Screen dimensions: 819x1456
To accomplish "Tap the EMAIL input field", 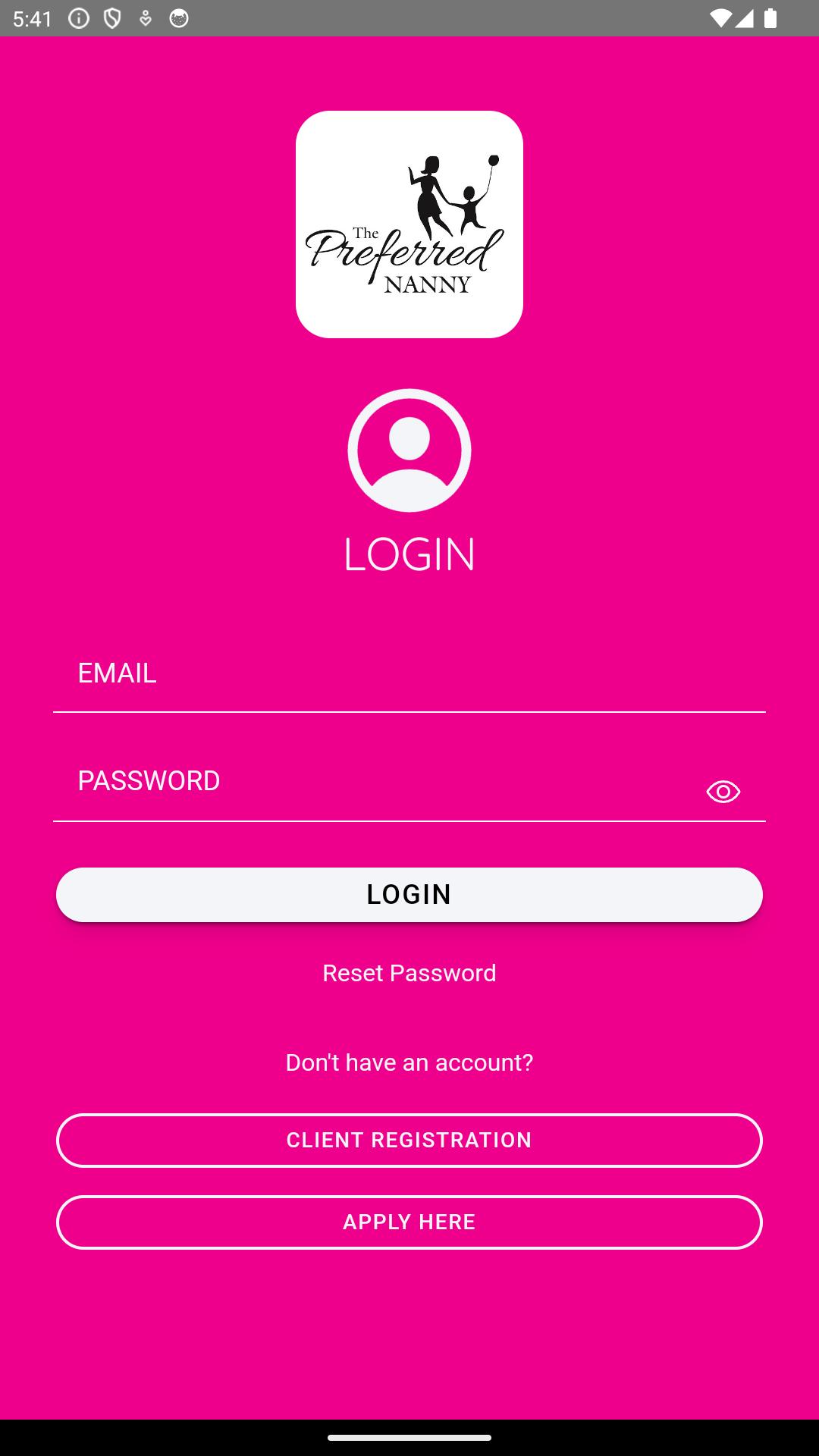I will [409, 675].
